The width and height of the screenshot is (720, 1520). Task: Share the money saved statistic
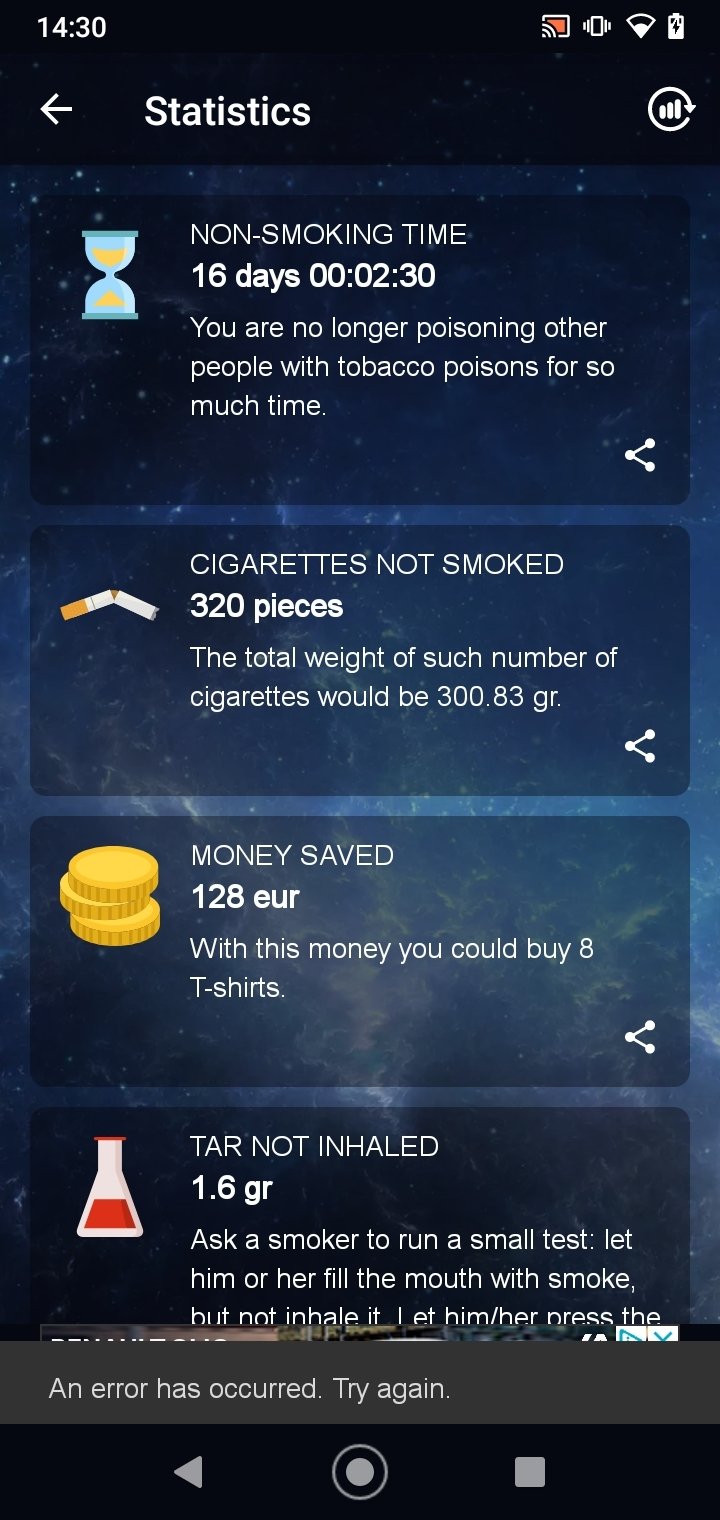640,1037
